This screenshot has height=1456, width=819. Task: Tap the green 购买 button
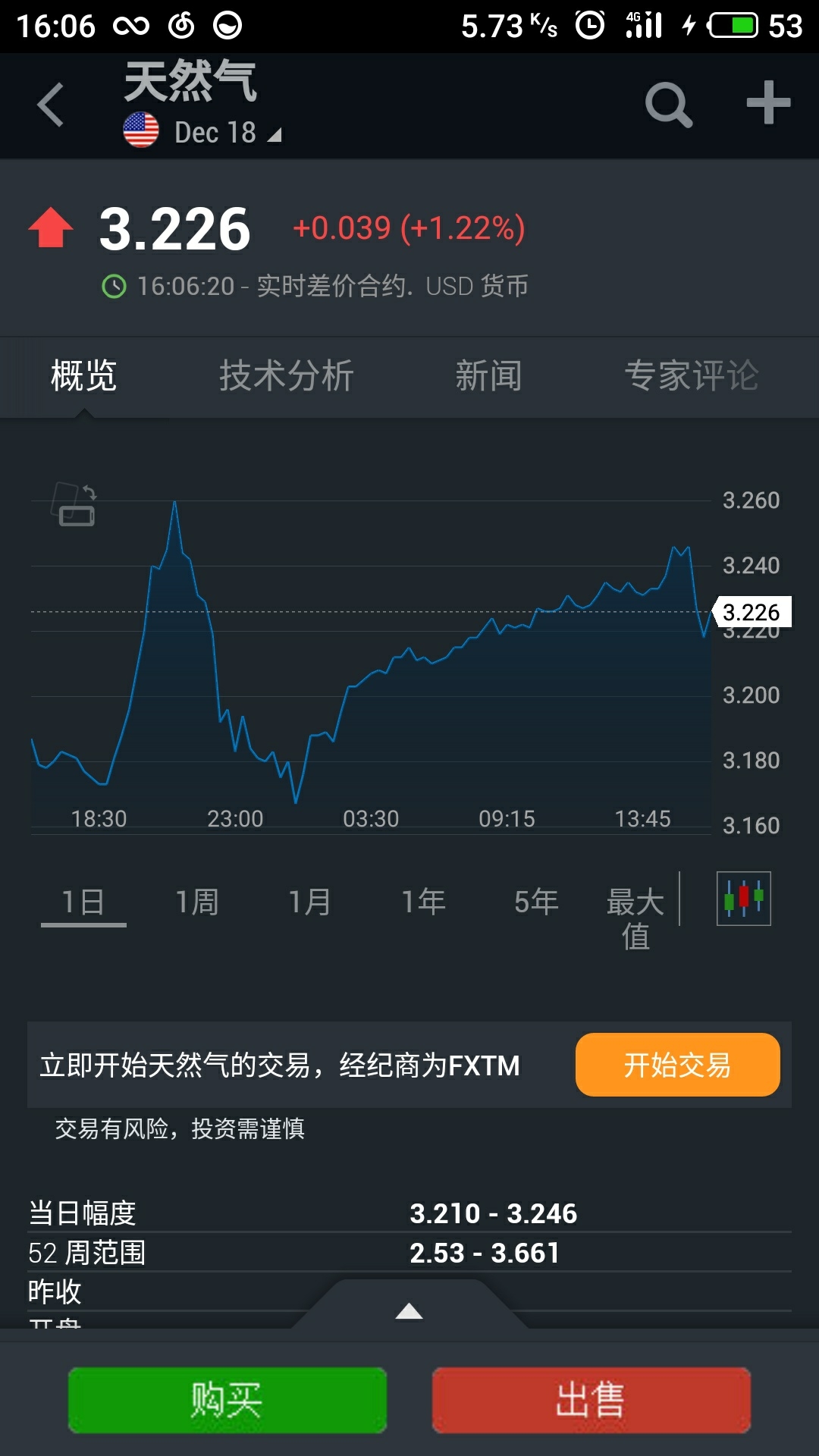tap(227, 1400)
